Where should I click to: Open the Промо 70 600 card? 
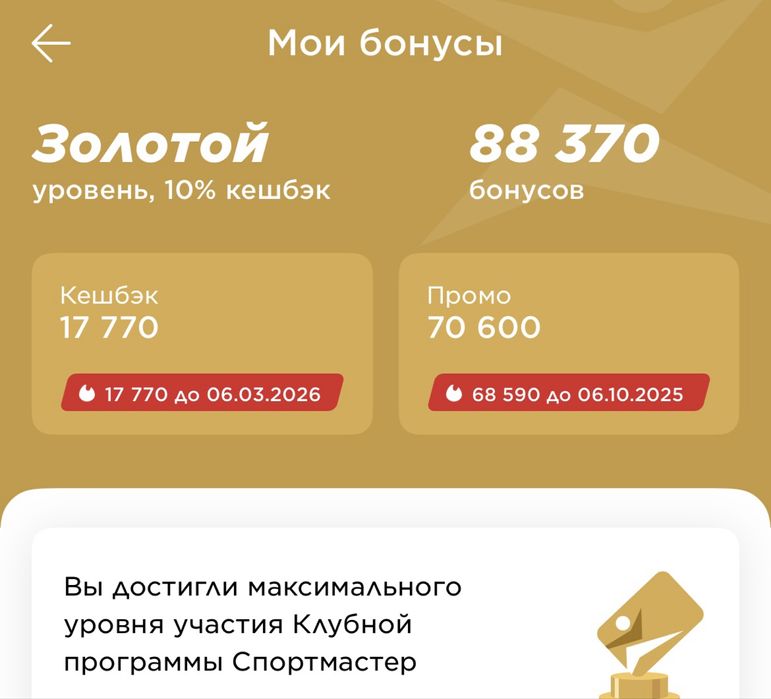pyautogui.click(x=569, y=343)
